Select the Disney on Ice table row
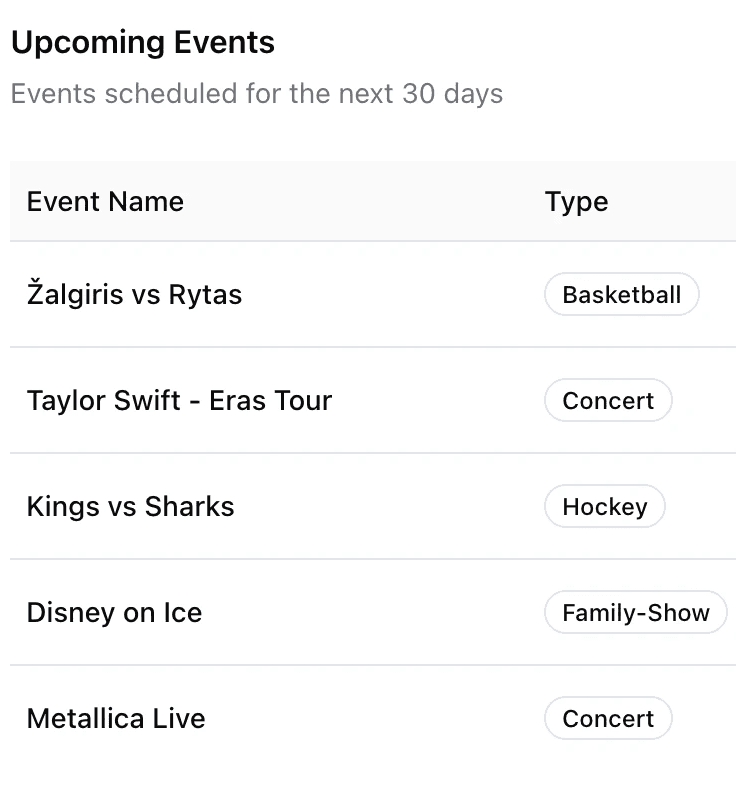Viewport: 736px width, 810px height. [x=368, y=612]
